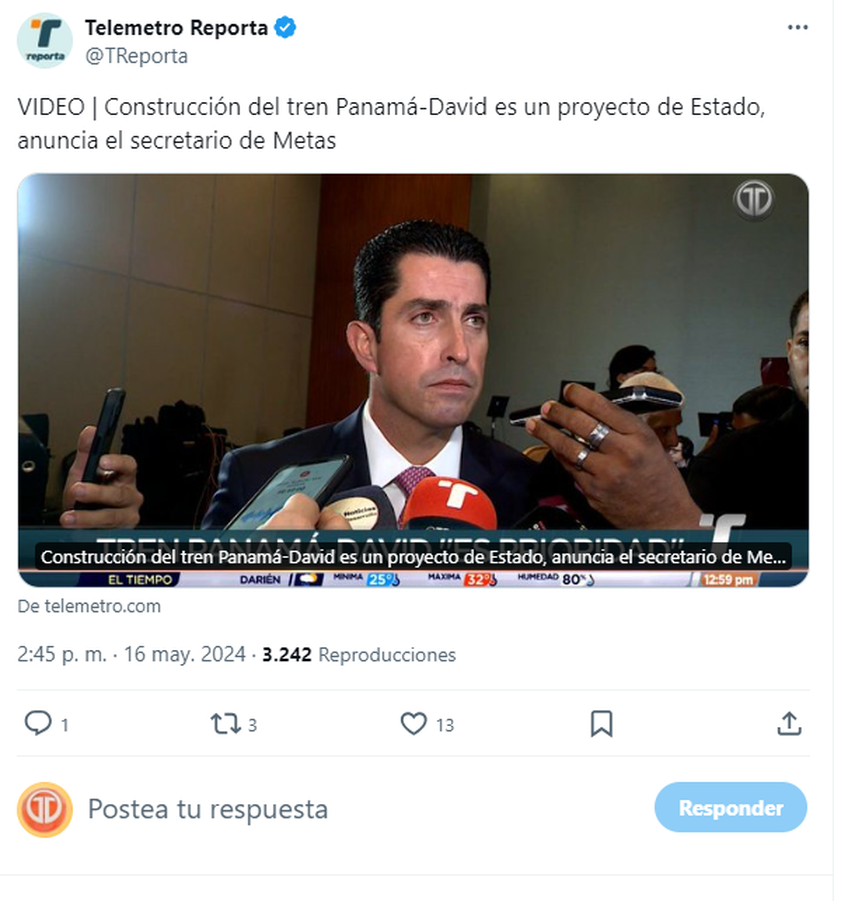Image resolution: width=855 pixels, height=901 pixels.
Task: Repost this Telemetro Reporta post
Action: [225, 724]
